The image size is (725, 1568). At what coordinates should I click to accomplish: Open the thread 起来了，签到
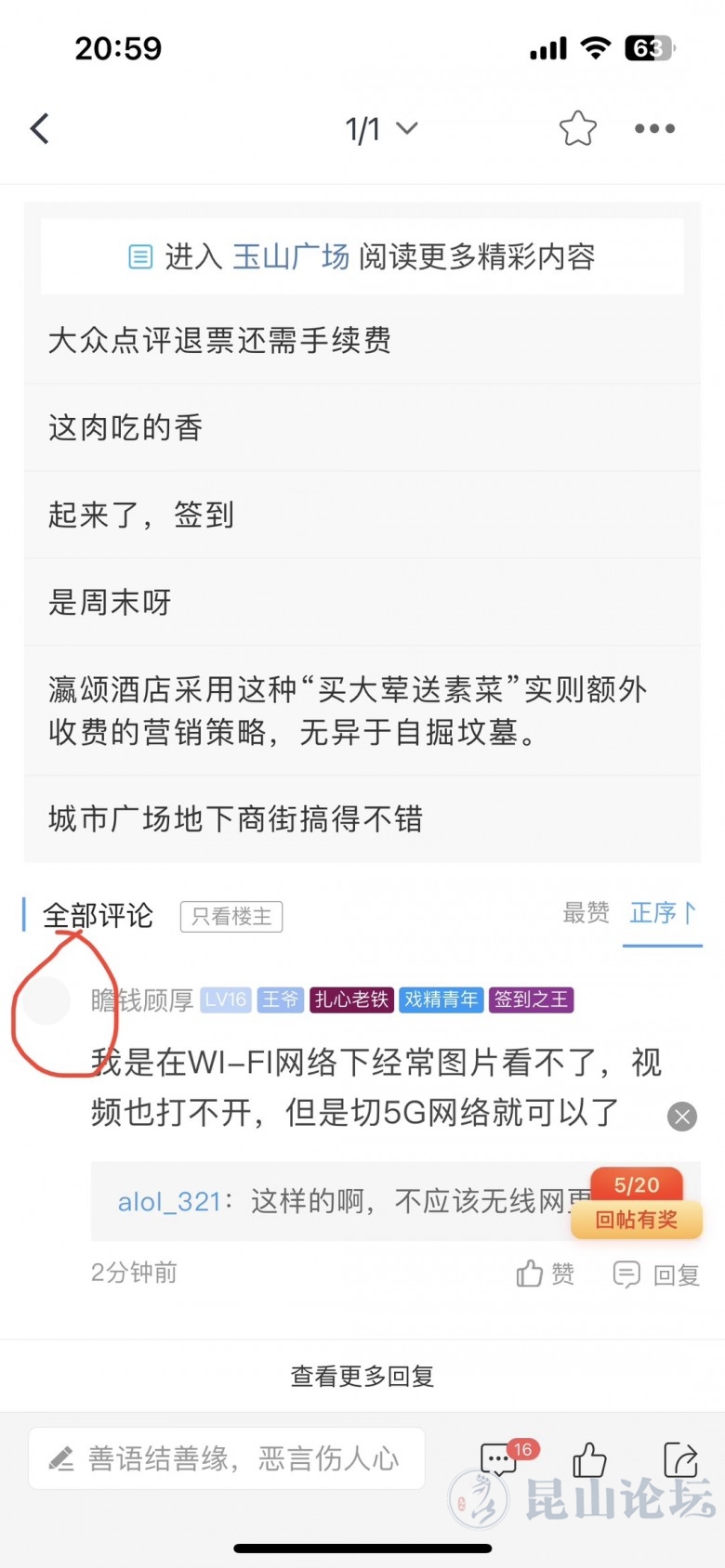pos(141,515)
